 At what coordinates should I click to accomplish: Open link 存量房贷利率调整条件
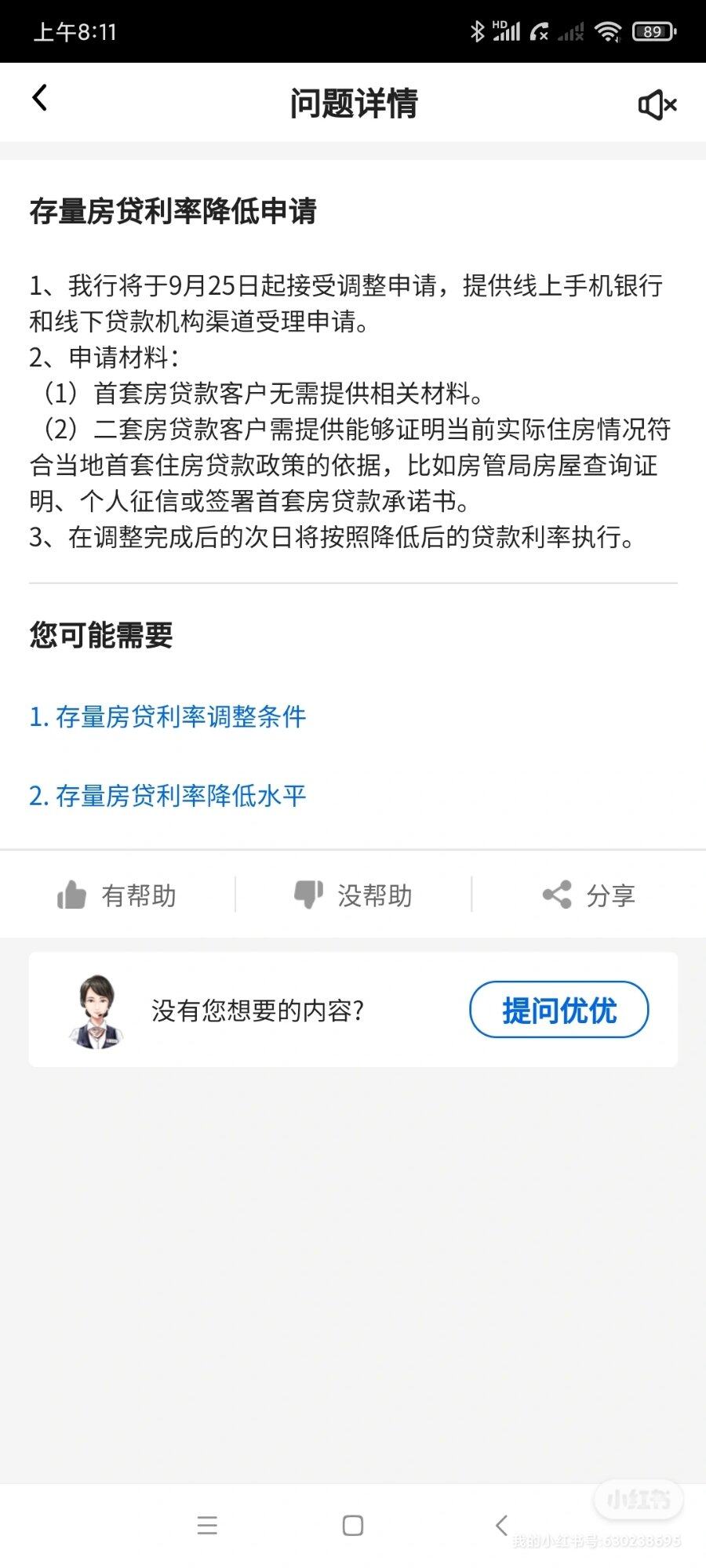click(168, 717)
